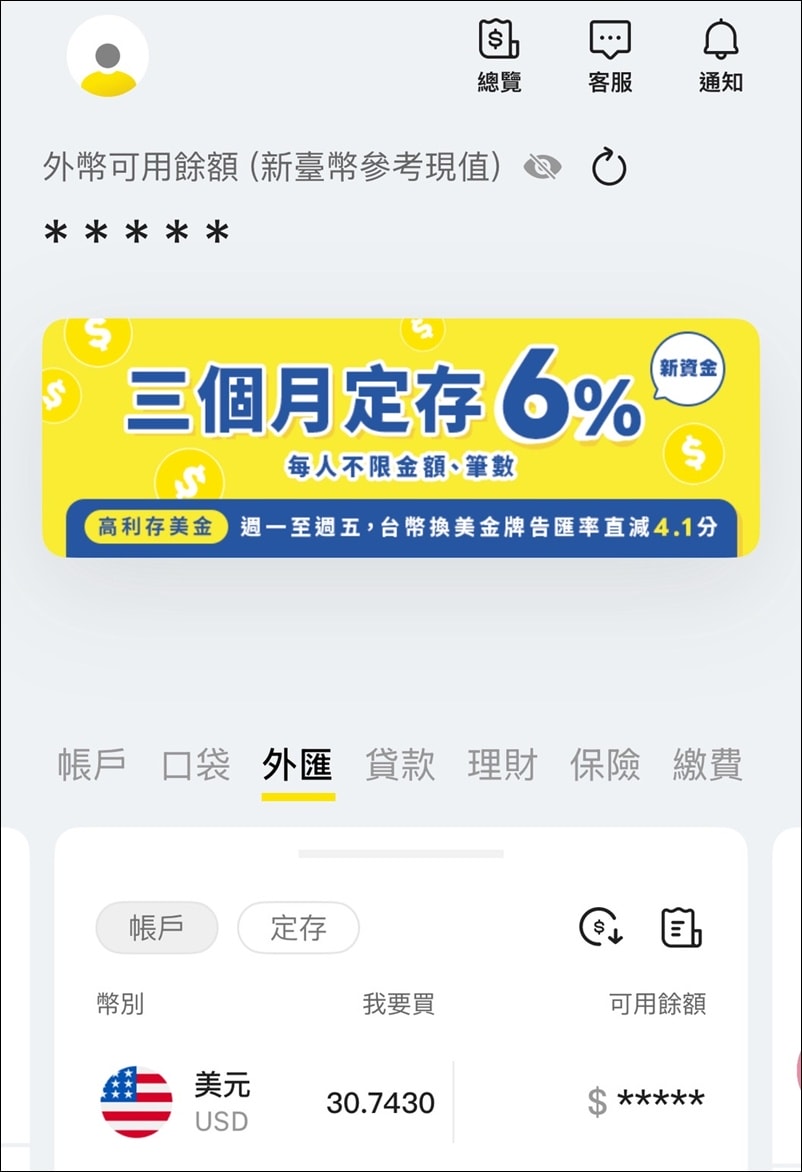The height and width of the screenshot is (1172, 802).
Task: Select the 帳戶 account filter pill
Action: click(156, 928)
